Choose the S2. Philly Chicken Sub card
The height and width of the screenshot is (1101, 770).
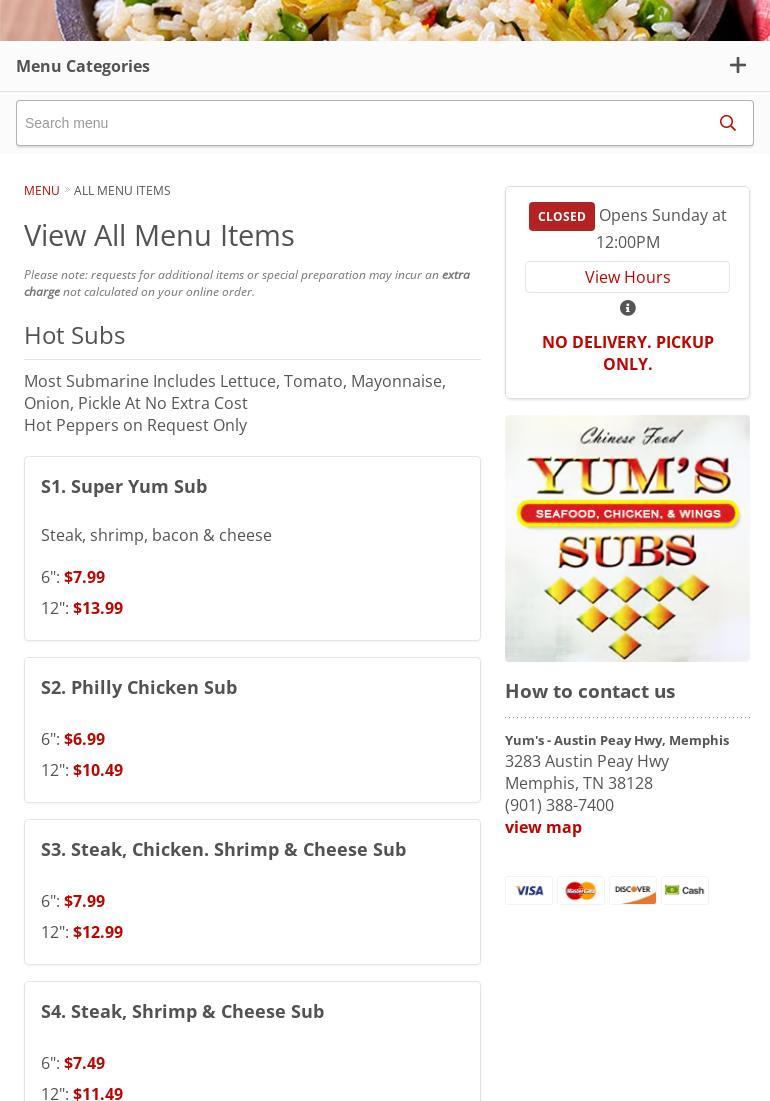tap(139, 687)
